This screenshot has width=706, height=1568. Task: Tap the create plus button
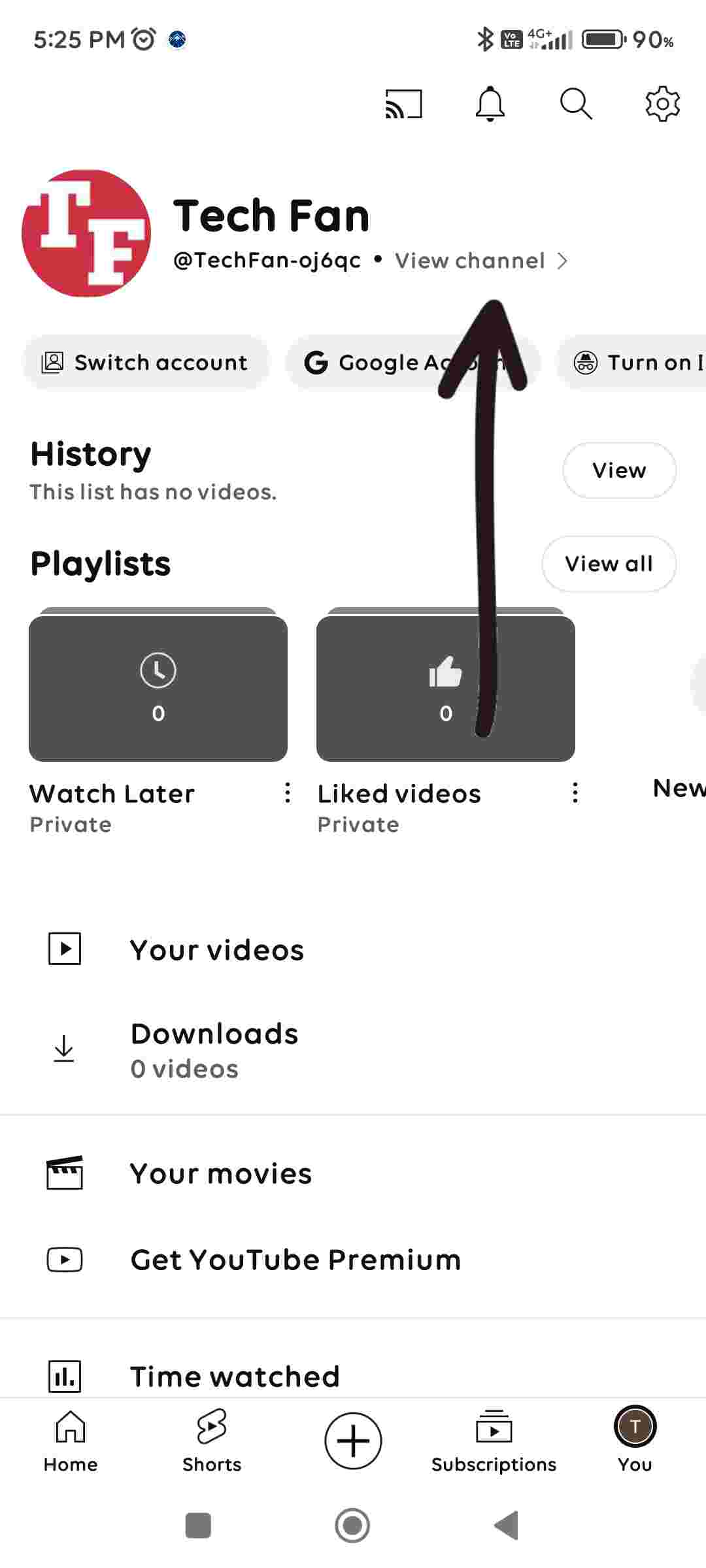coord(353,1441)
